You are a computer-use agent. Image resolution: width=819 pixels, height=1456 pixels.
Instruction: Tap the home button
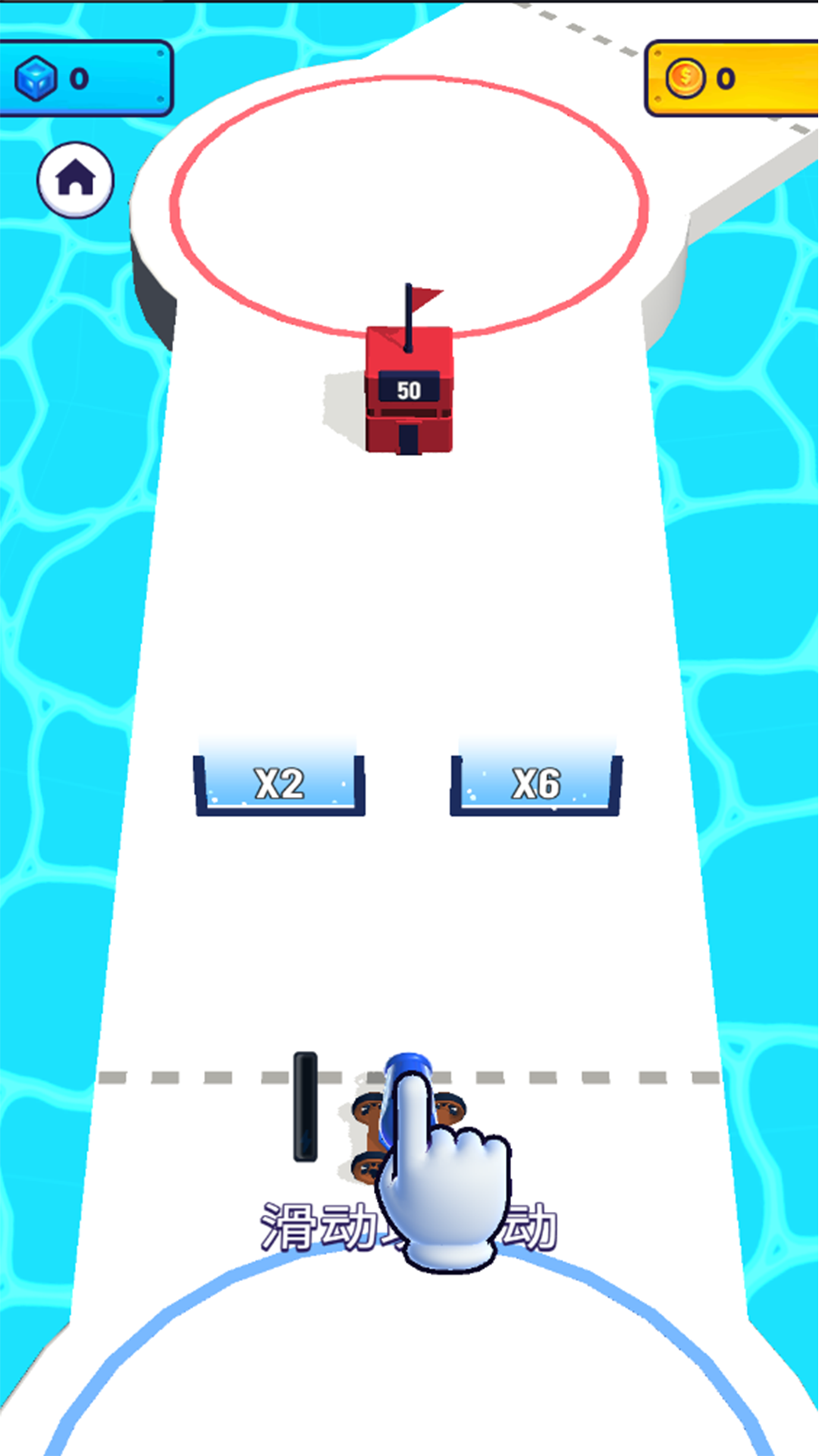click(76, 180)
